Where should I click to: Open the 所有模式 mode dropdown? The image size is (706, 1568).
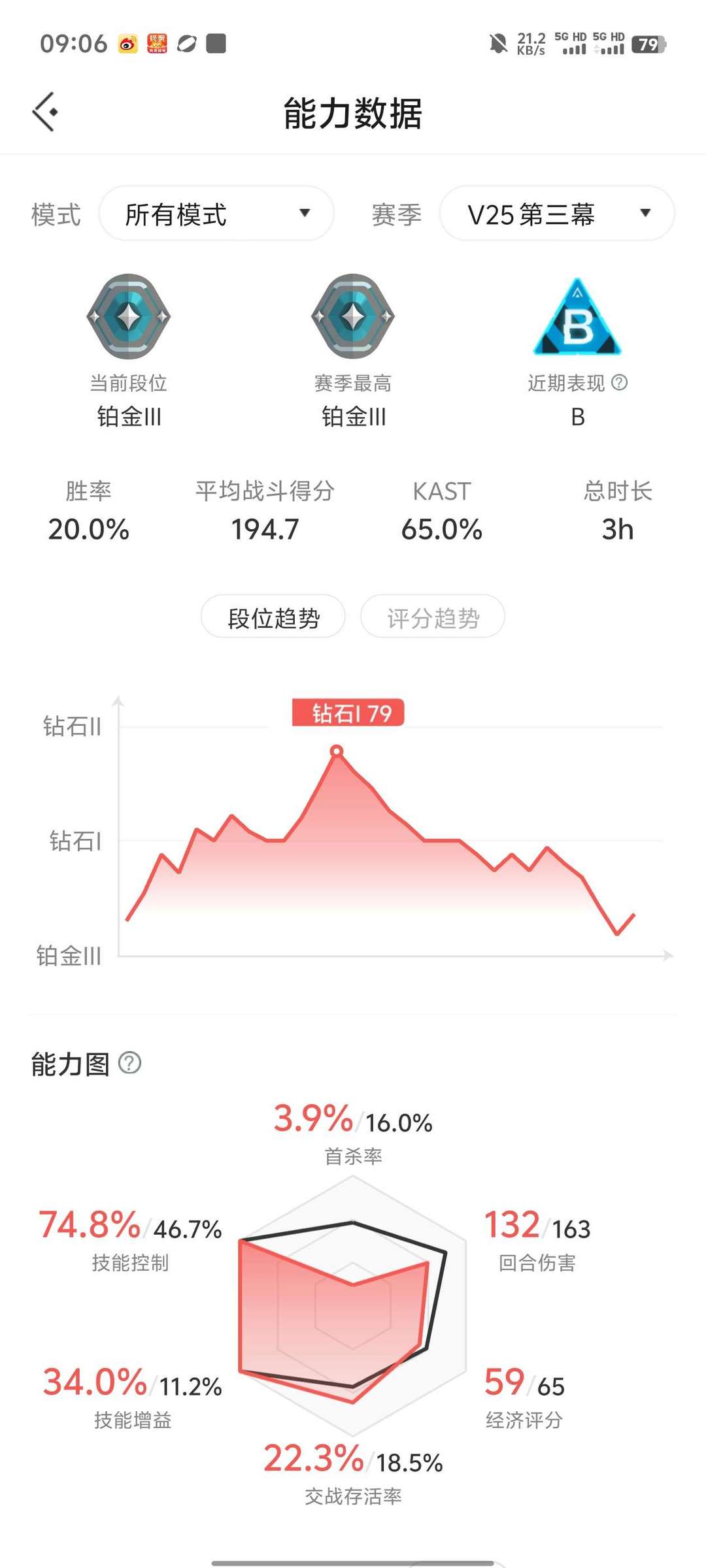(x=216, y=214)
